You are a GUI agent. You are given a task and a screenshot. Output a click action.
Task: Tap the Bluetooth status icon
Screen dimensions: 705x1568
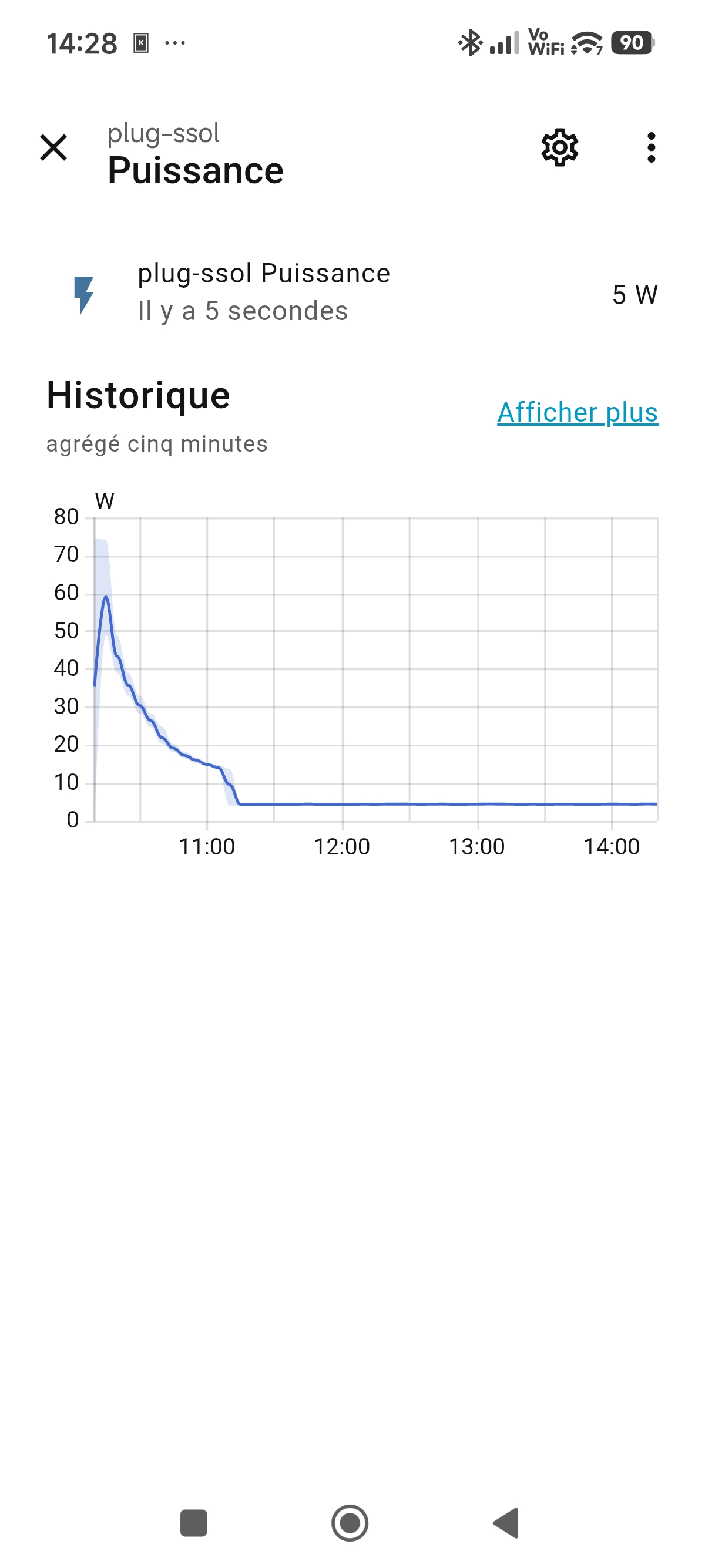(470, 45)
